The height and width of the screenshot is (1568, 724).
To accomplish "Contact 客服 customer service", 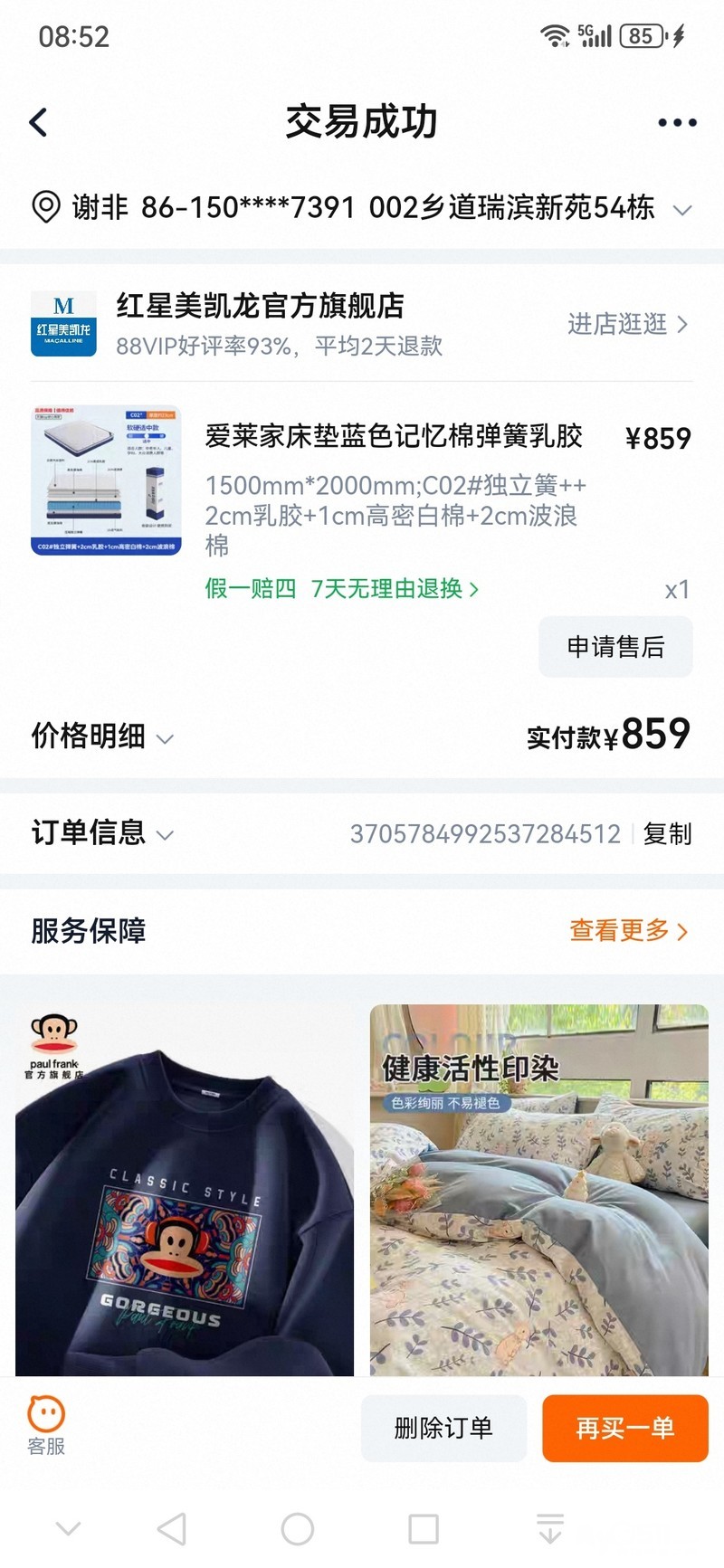I will coord(46,1425).
